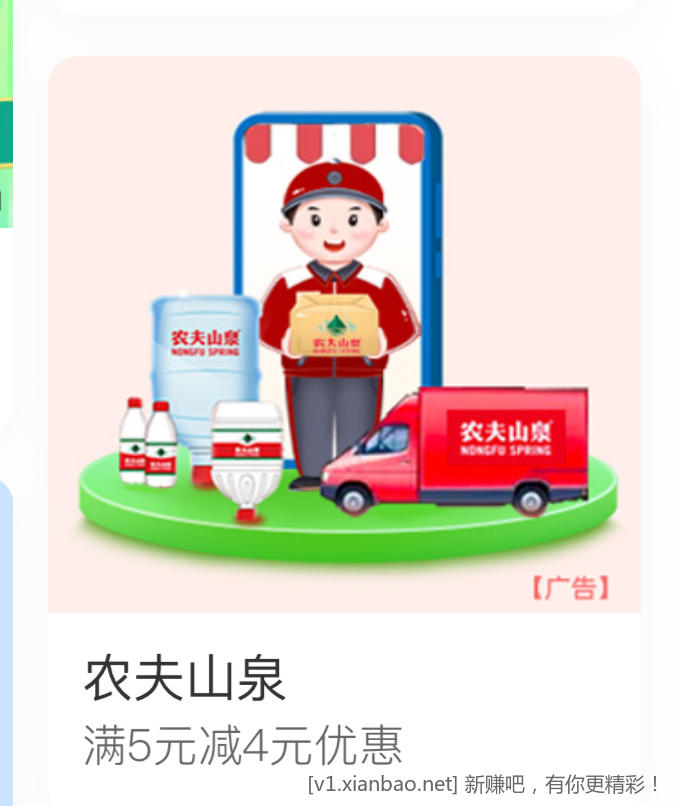Open the 农夫山泉 满5元减4元 offer card
676x806 pixels.
343,400
